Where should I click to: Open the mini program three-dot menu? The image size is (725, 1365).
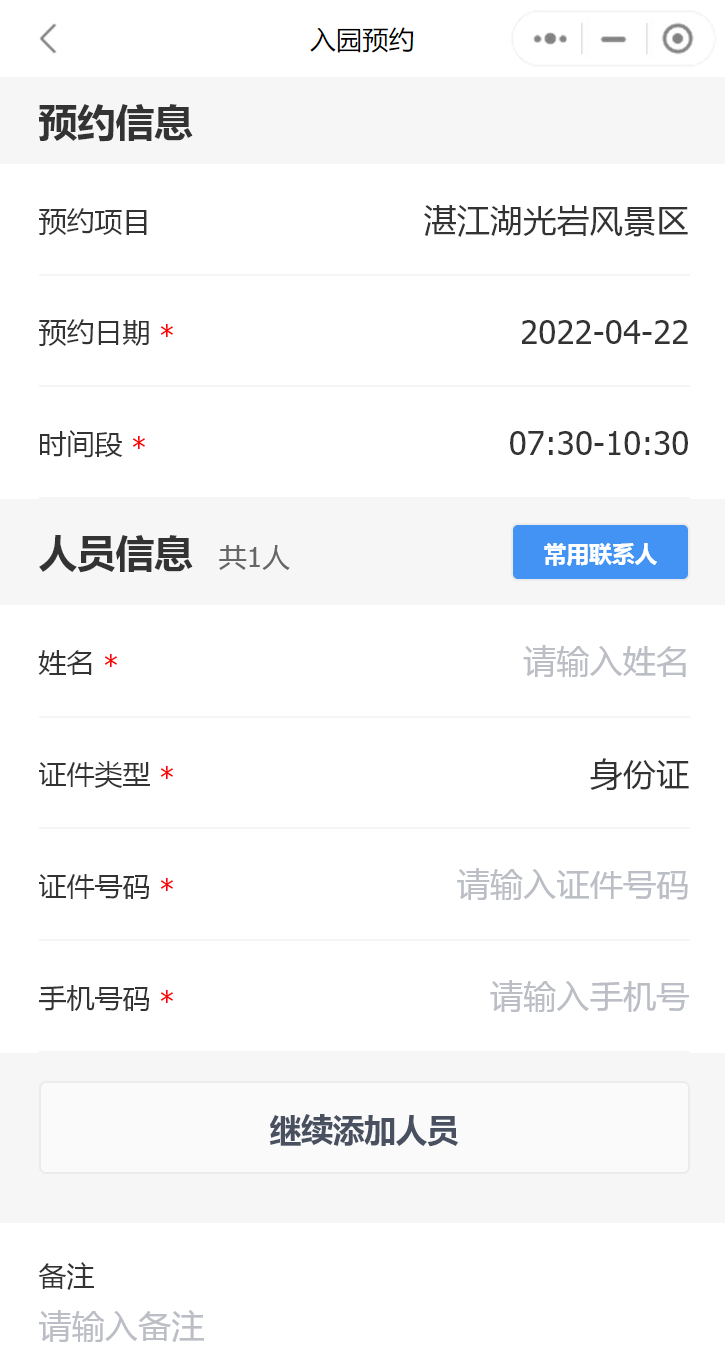(x=550, y=39)
